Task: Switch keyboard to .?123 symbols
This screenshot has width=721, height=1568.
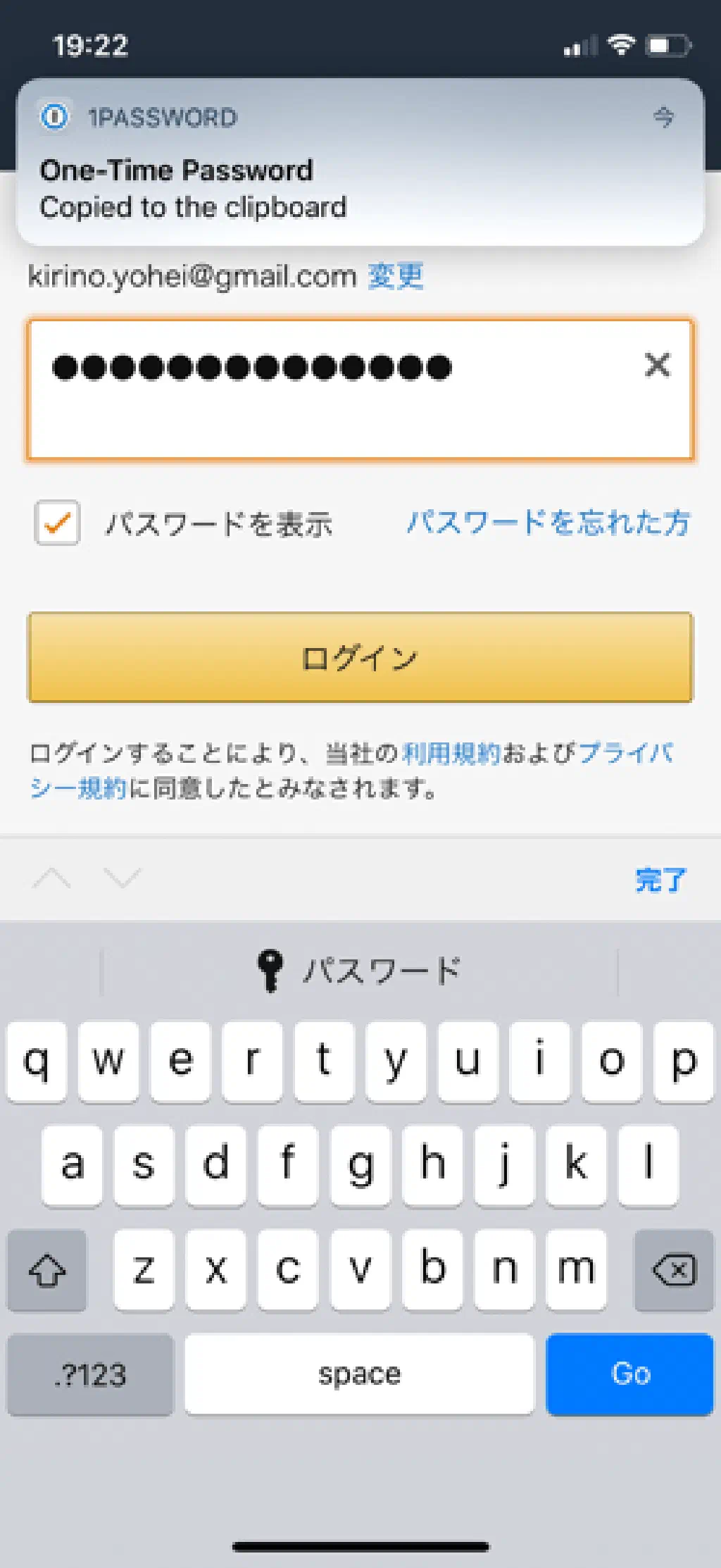Action: tap(90, 1374)
